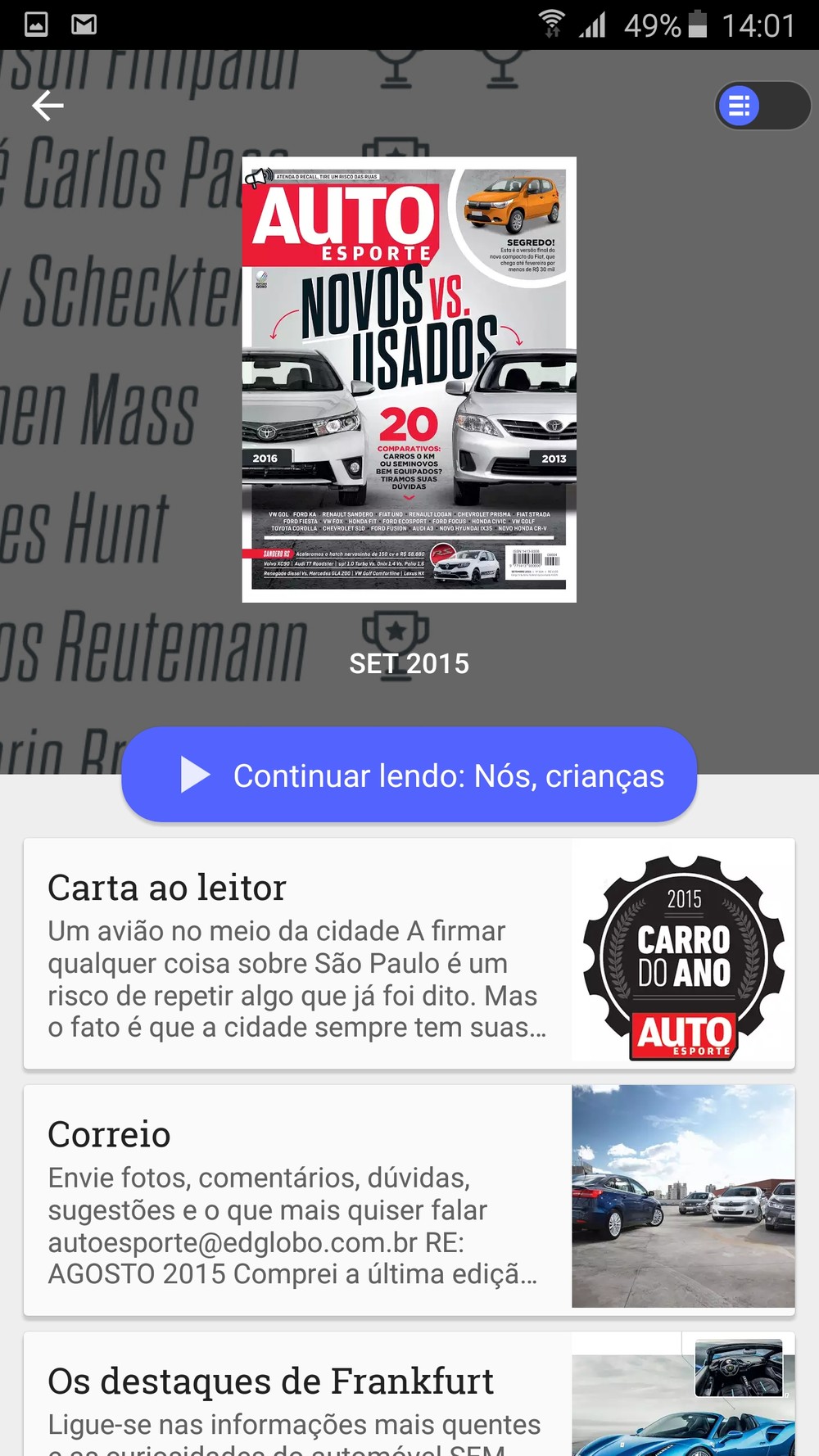Toggle the article list view switch
Image resolution: width=819 pixels, height=1456 pixels.
tap(762, 106)
